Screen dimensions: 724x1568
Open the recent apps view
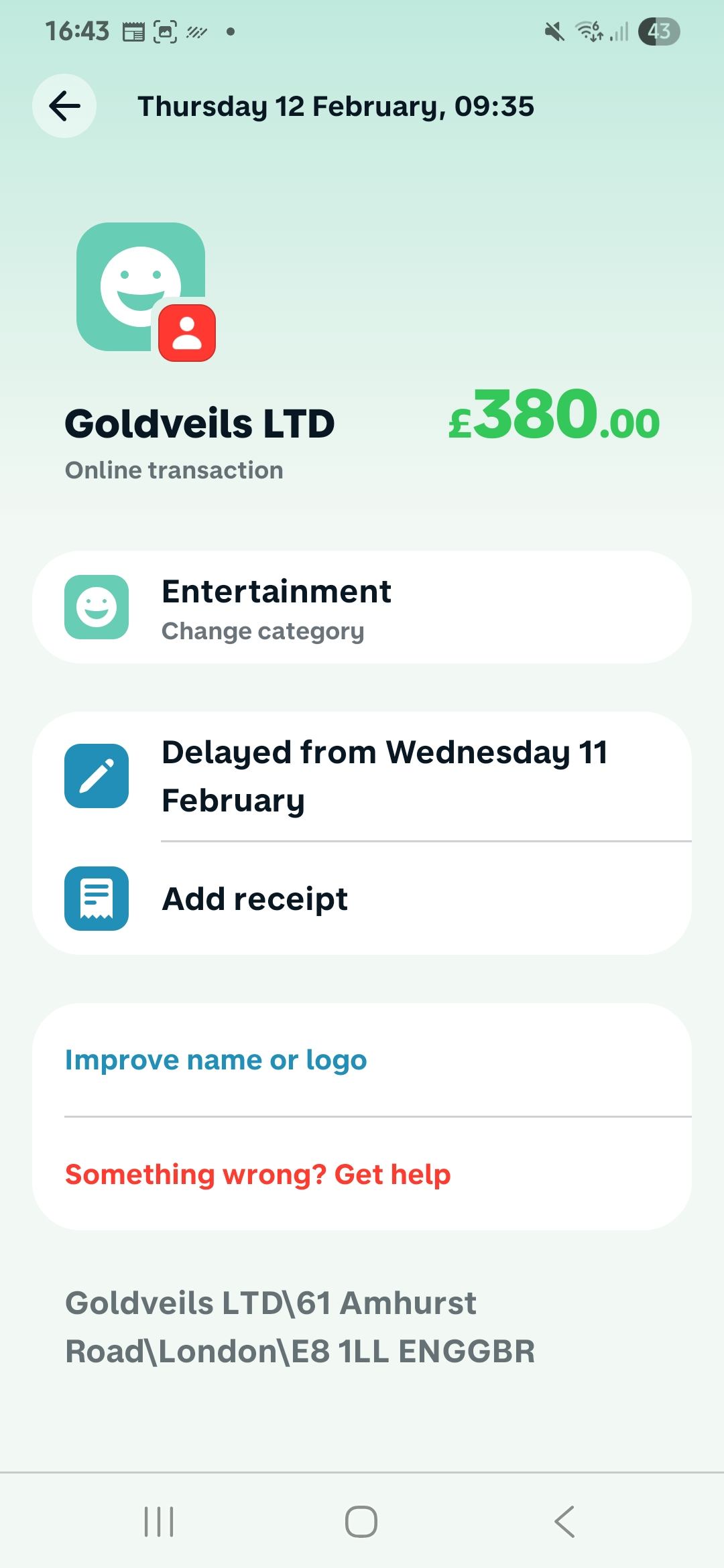tap(159, 1521)
